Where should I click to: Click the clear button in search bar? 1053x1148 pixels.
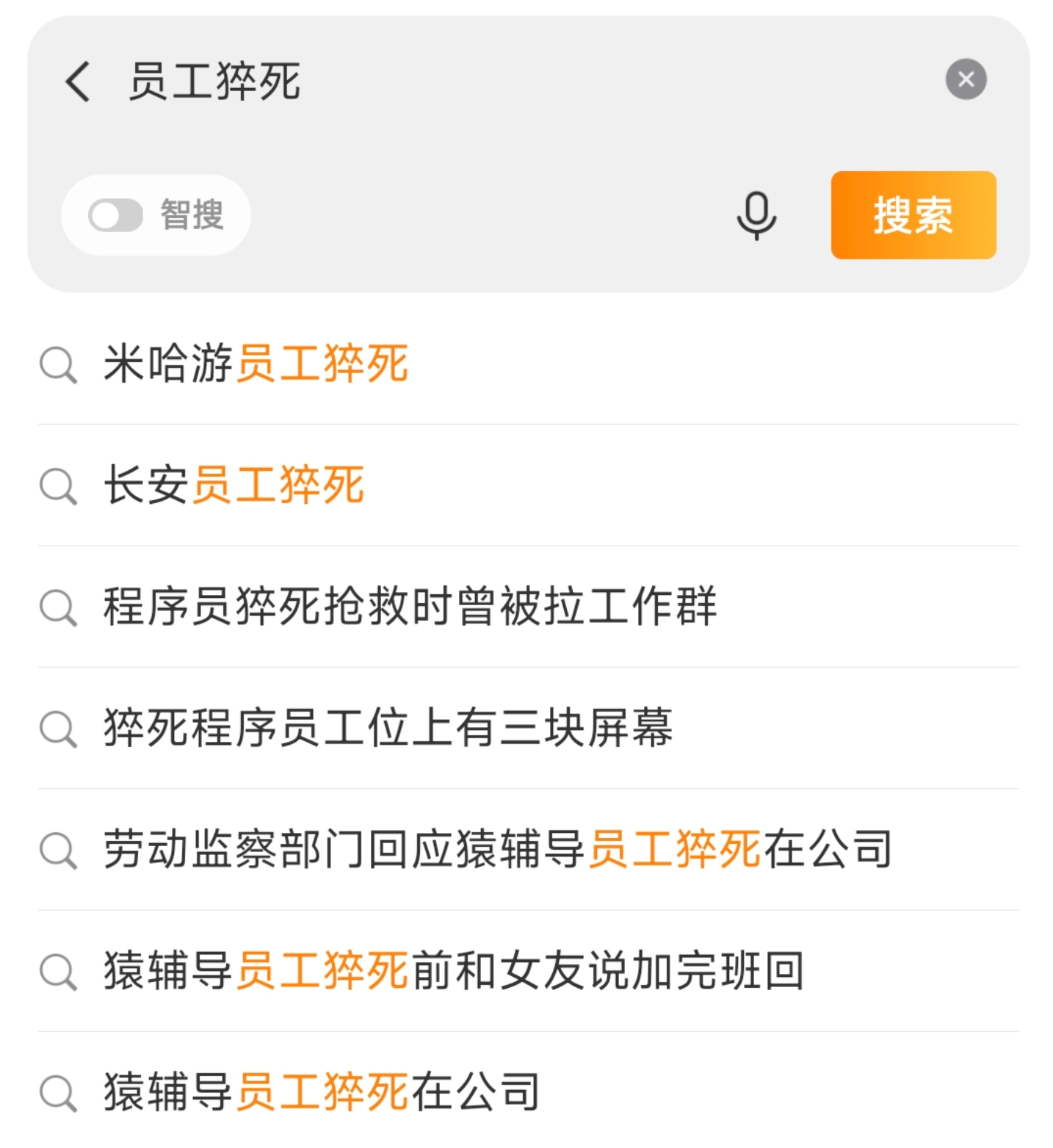pos(966,79)
